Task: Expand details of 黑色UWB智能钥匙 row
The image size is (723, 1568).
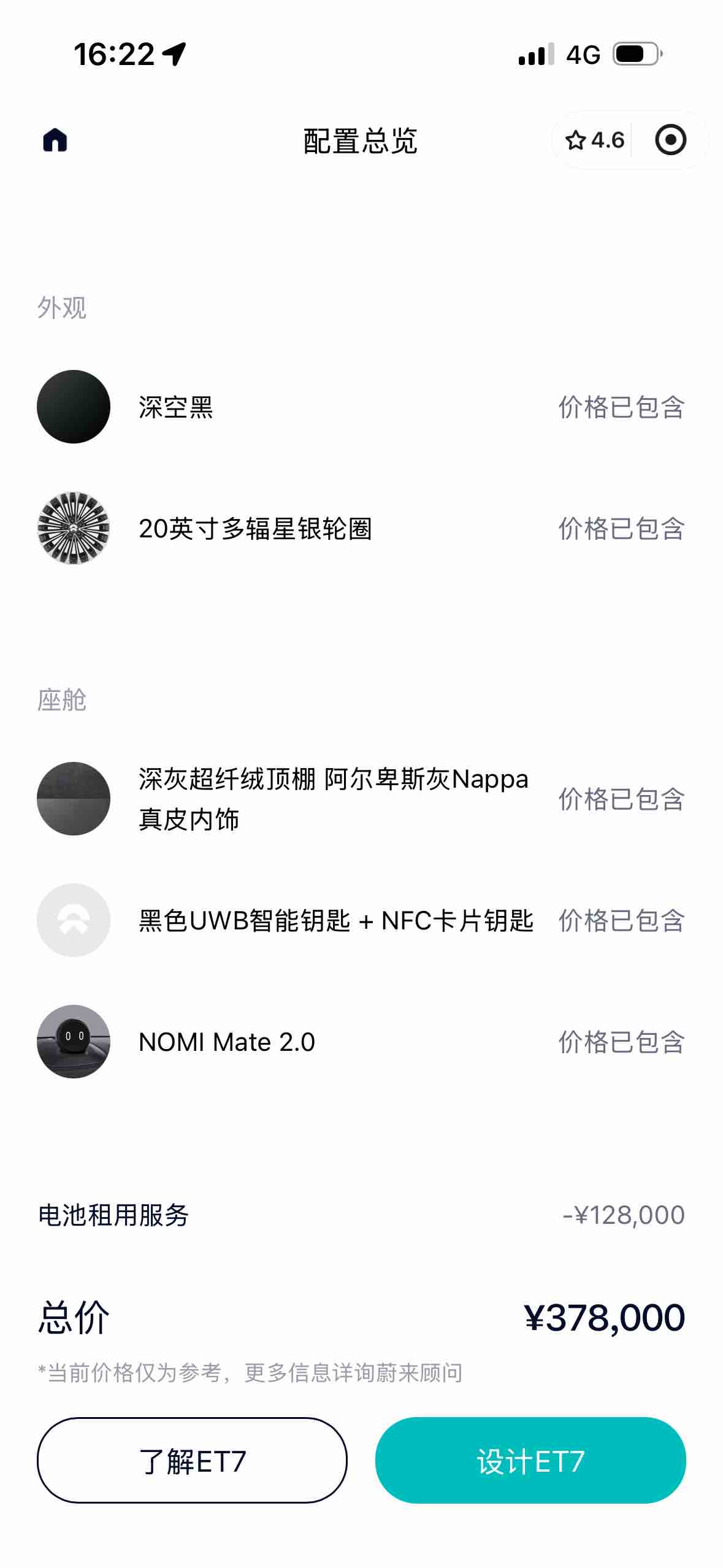Action: click(336, 921)
